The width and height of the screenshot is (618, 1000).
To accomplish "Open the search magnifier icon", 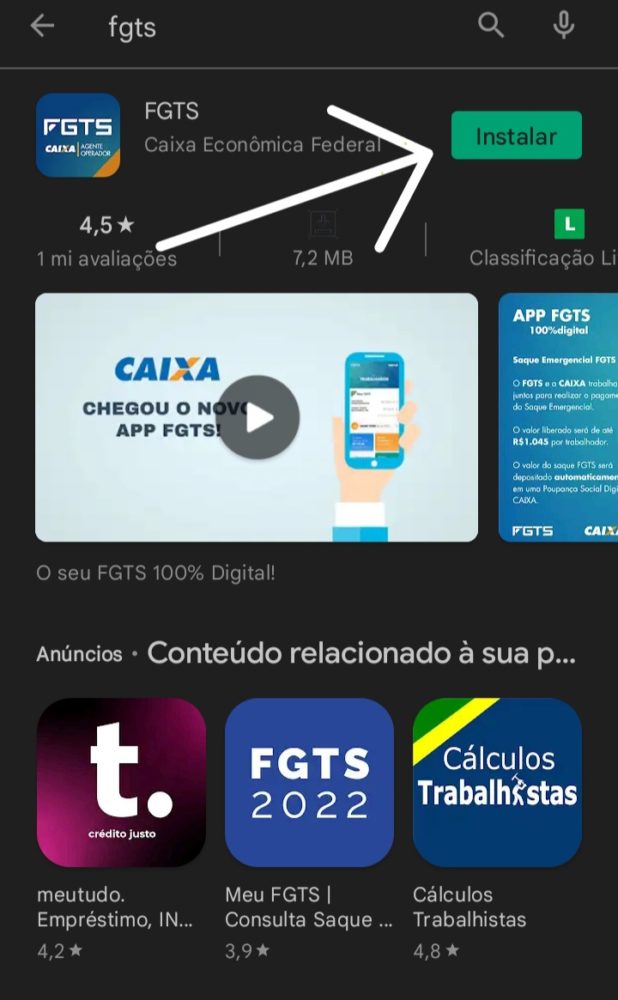I will click(490, 26).
